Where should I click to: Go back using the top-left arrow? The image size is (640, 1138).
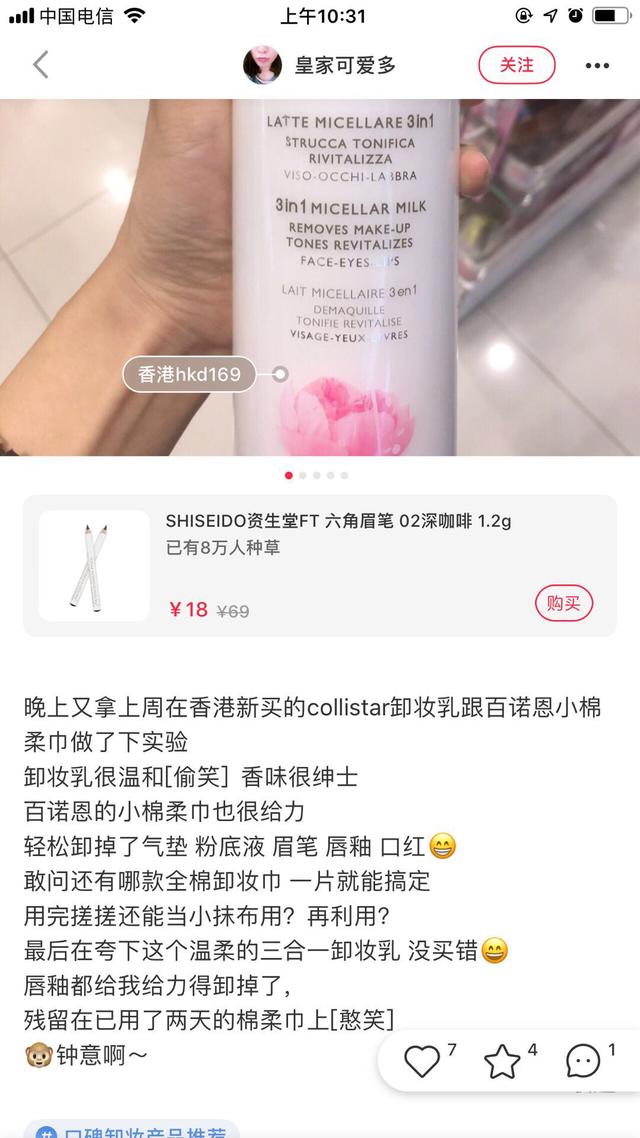click(40, 65)
